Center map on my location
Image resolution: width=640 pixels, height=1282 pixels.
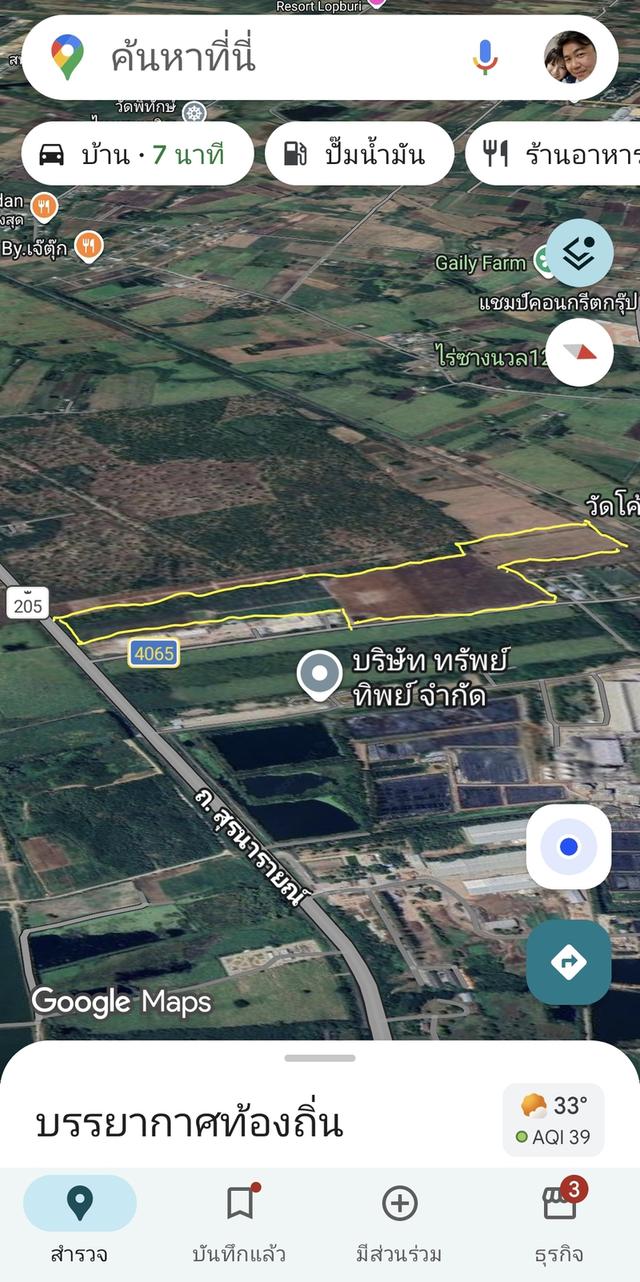pyautogui.click(x=568, y=847)
